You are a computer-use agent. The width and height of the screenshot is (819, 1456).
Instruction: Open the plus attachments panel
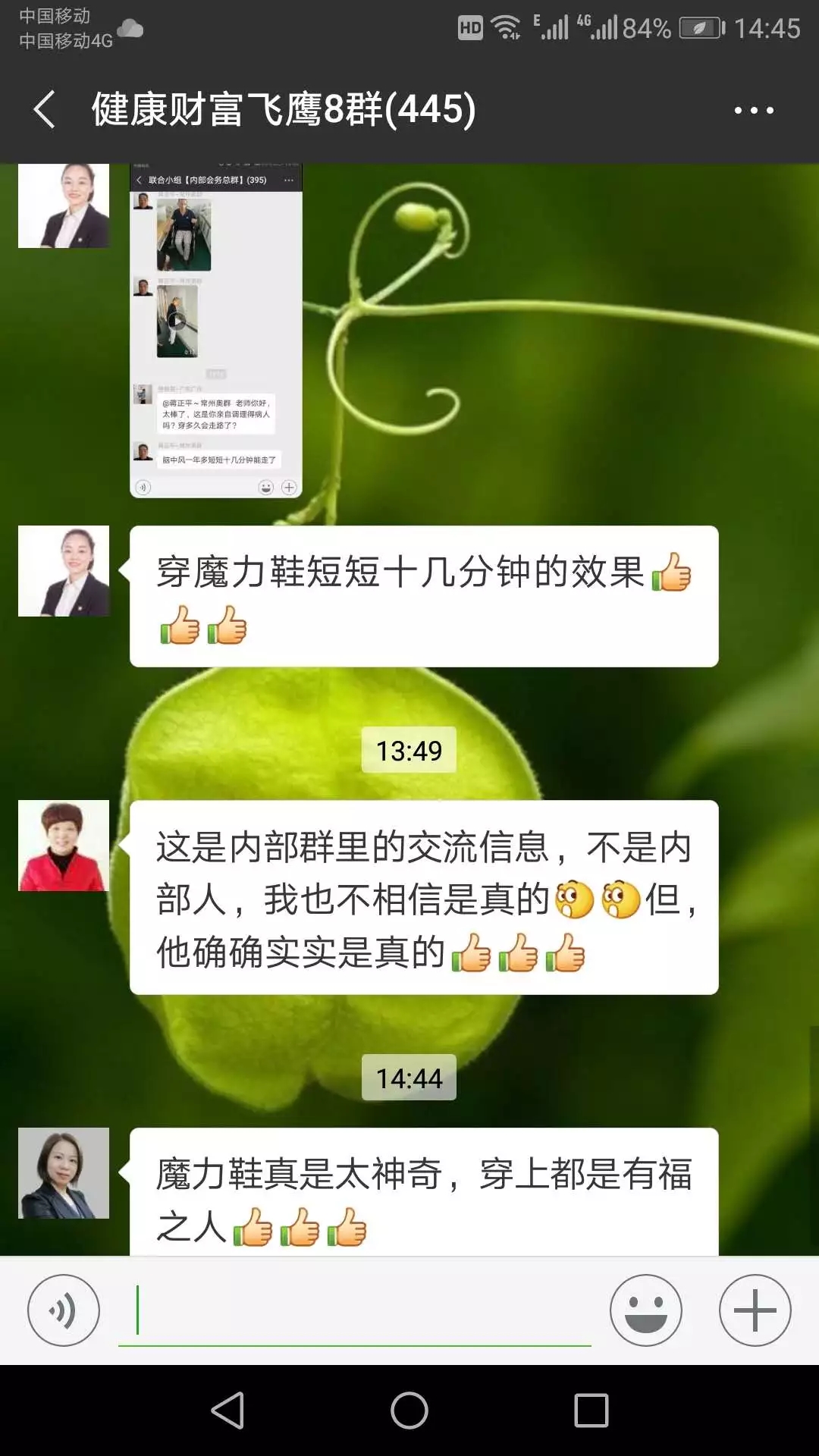pos(755,1310)
